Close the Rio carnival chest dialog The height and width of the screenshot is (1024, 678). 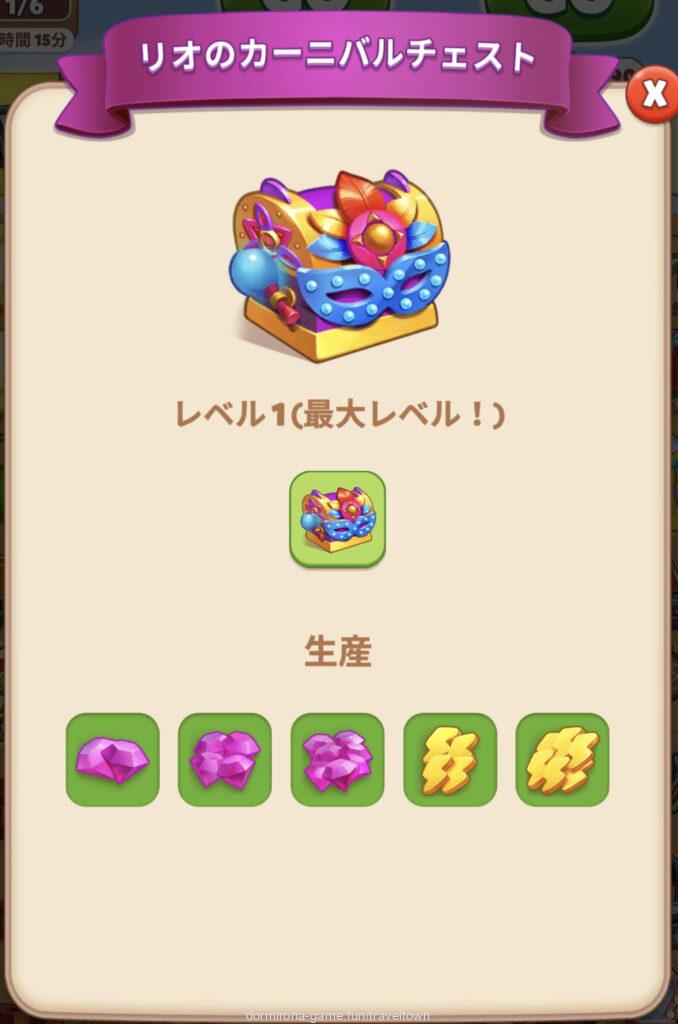(x=653, y=94)
